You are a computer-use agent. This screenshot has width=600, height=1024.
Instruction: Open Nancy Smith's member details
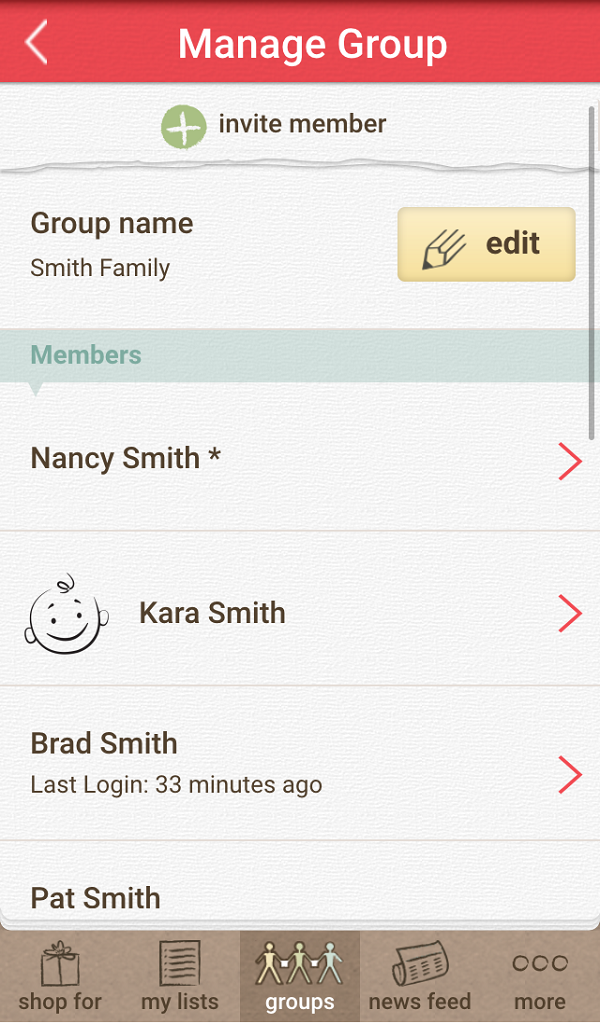click(x=300, y=460)
